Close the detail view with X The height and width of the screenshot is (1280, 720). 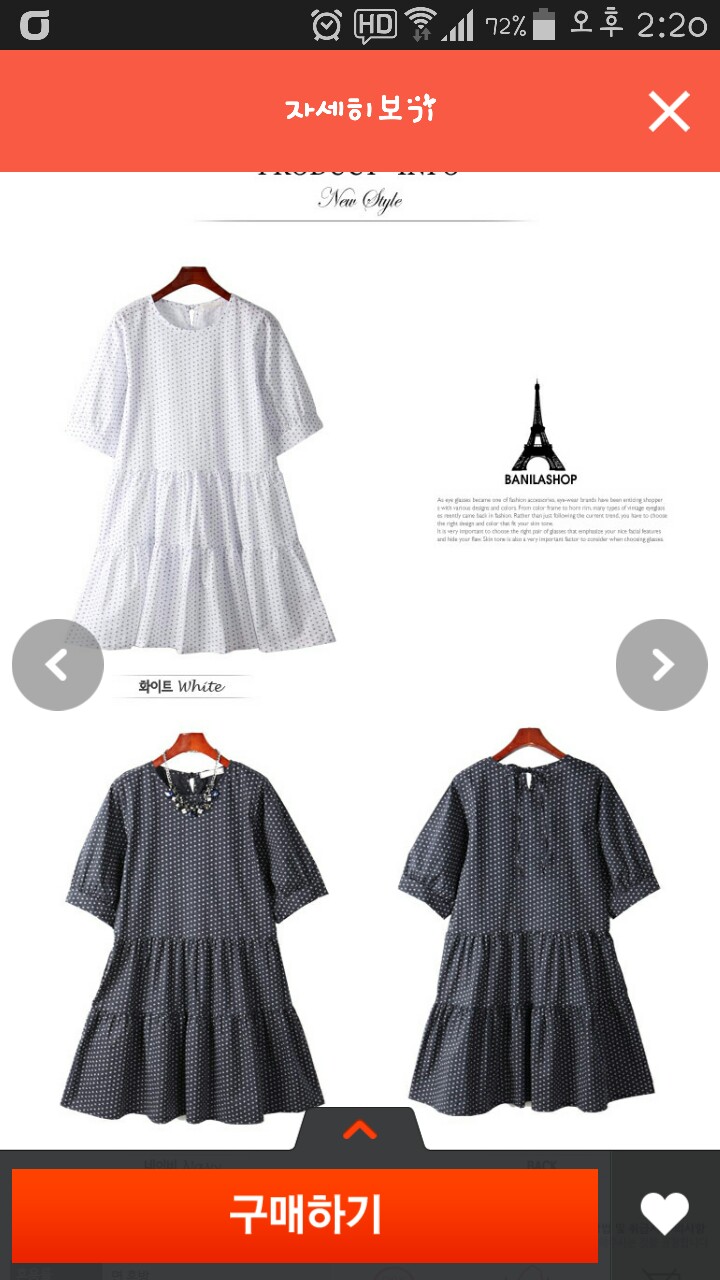[x=669, y=111]
